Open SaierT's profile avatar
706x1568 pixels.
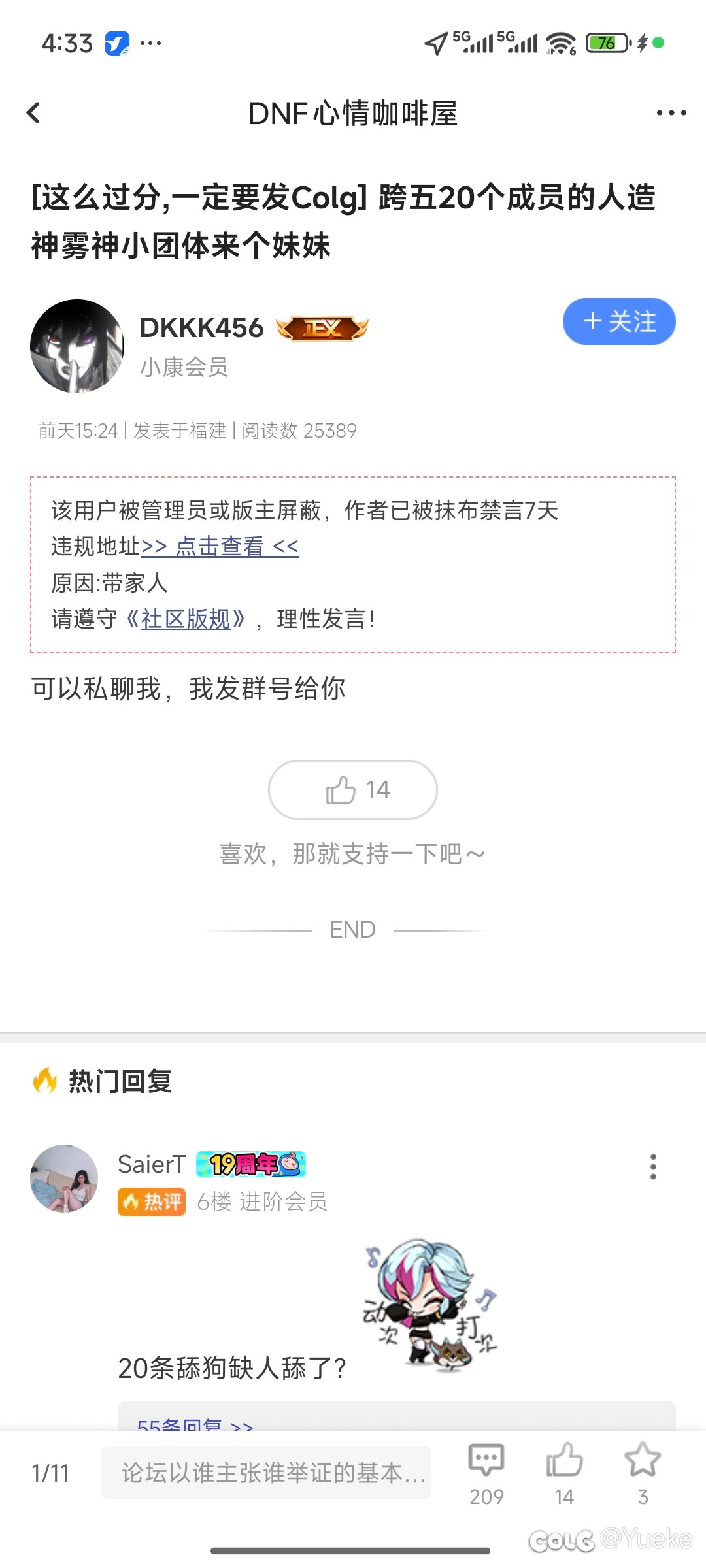click(64, 1178)
